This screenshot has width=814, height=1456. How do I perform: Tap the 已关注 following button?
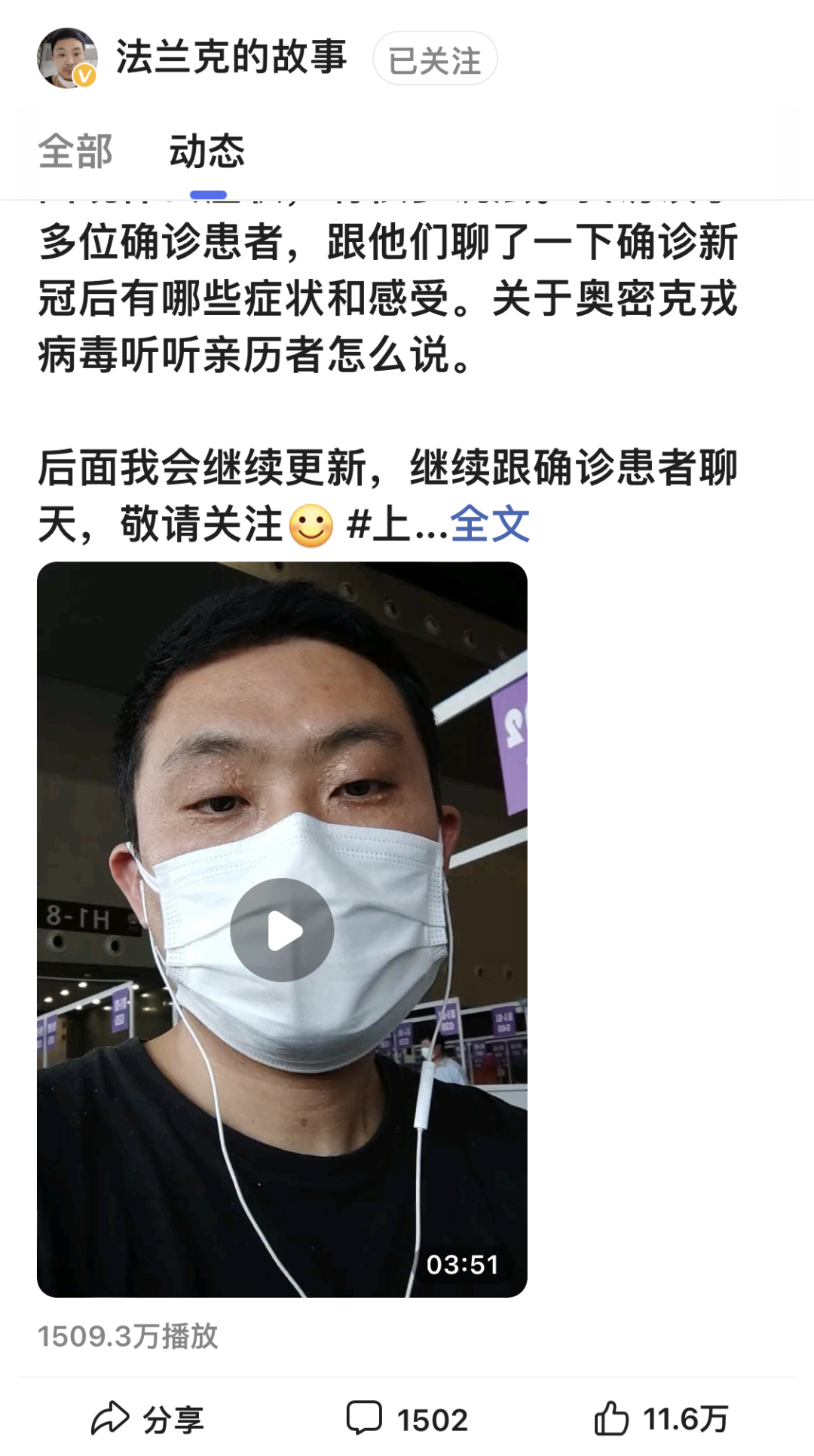[x=435, y=60]
